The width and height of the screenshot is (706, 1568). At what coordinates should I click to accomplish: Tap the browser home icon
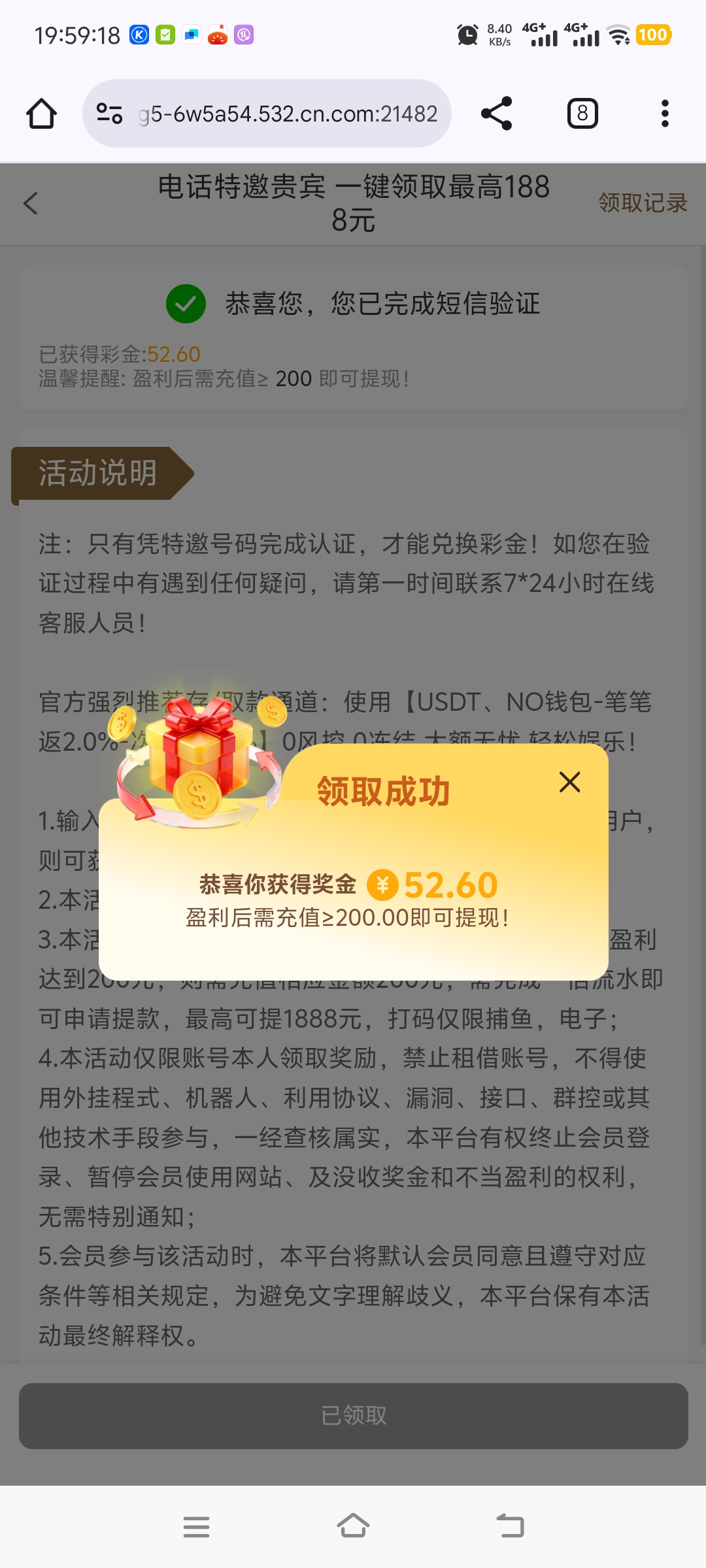coord(41,114)
